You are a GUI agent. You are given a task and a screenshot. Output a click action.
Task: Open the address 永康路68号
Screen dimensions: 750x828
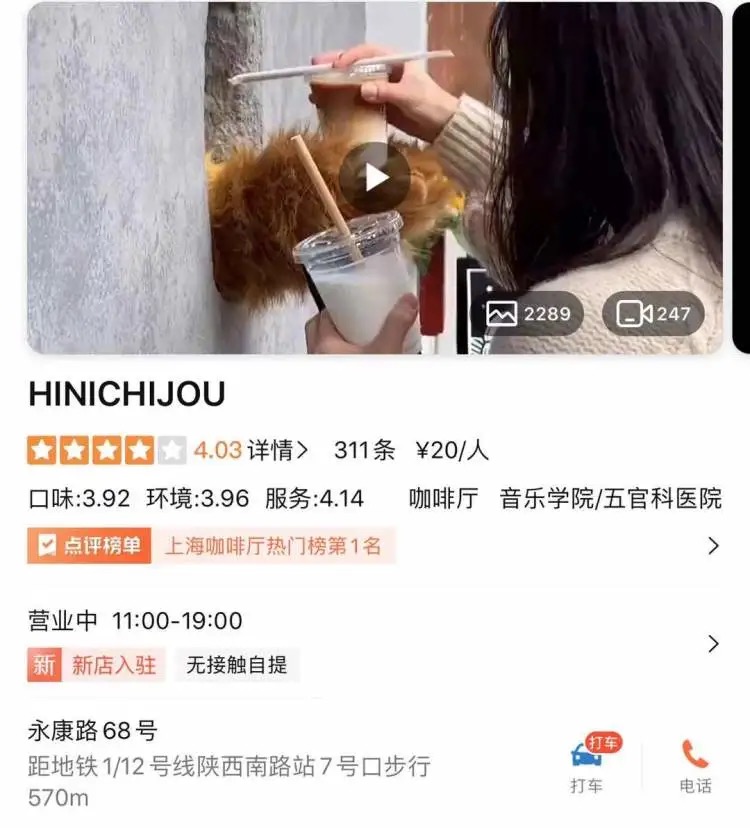[x=93, y=731]
